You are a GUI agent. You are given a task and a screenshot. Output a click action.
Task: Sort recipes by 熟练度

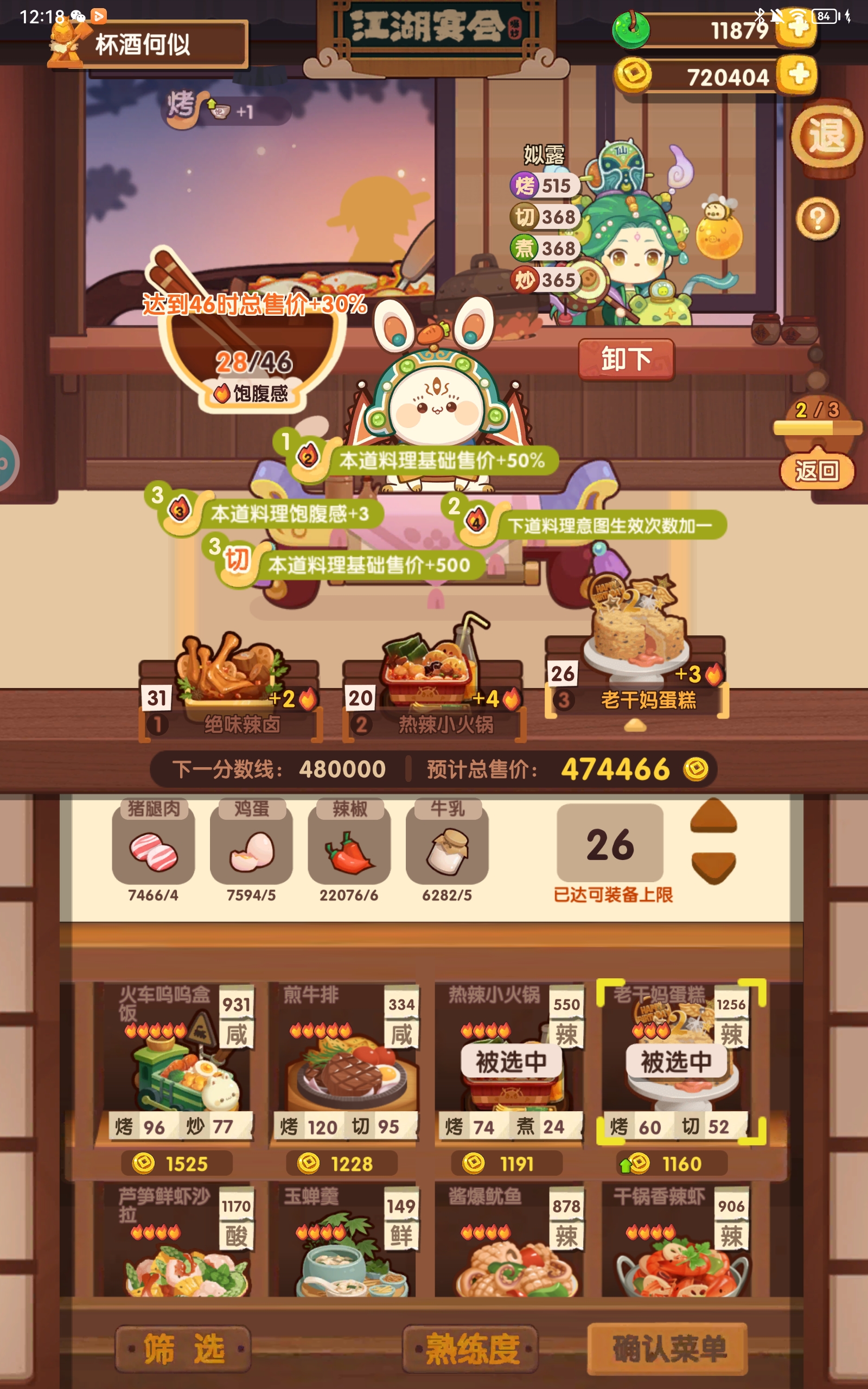pos(471,1349)
